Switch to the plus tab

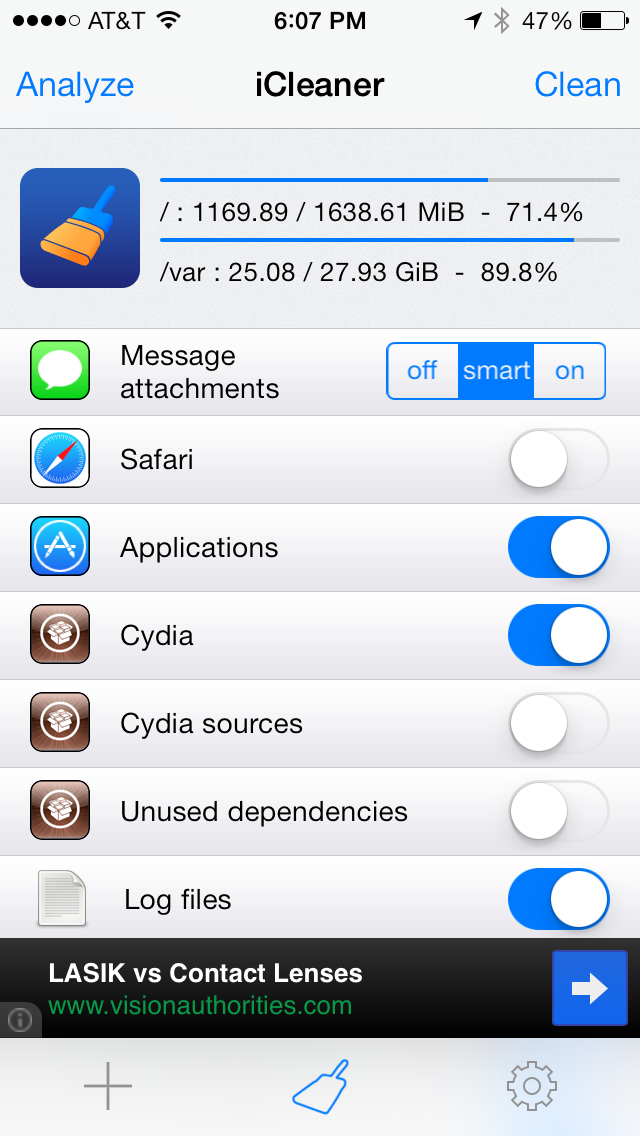coord(108,1086)
